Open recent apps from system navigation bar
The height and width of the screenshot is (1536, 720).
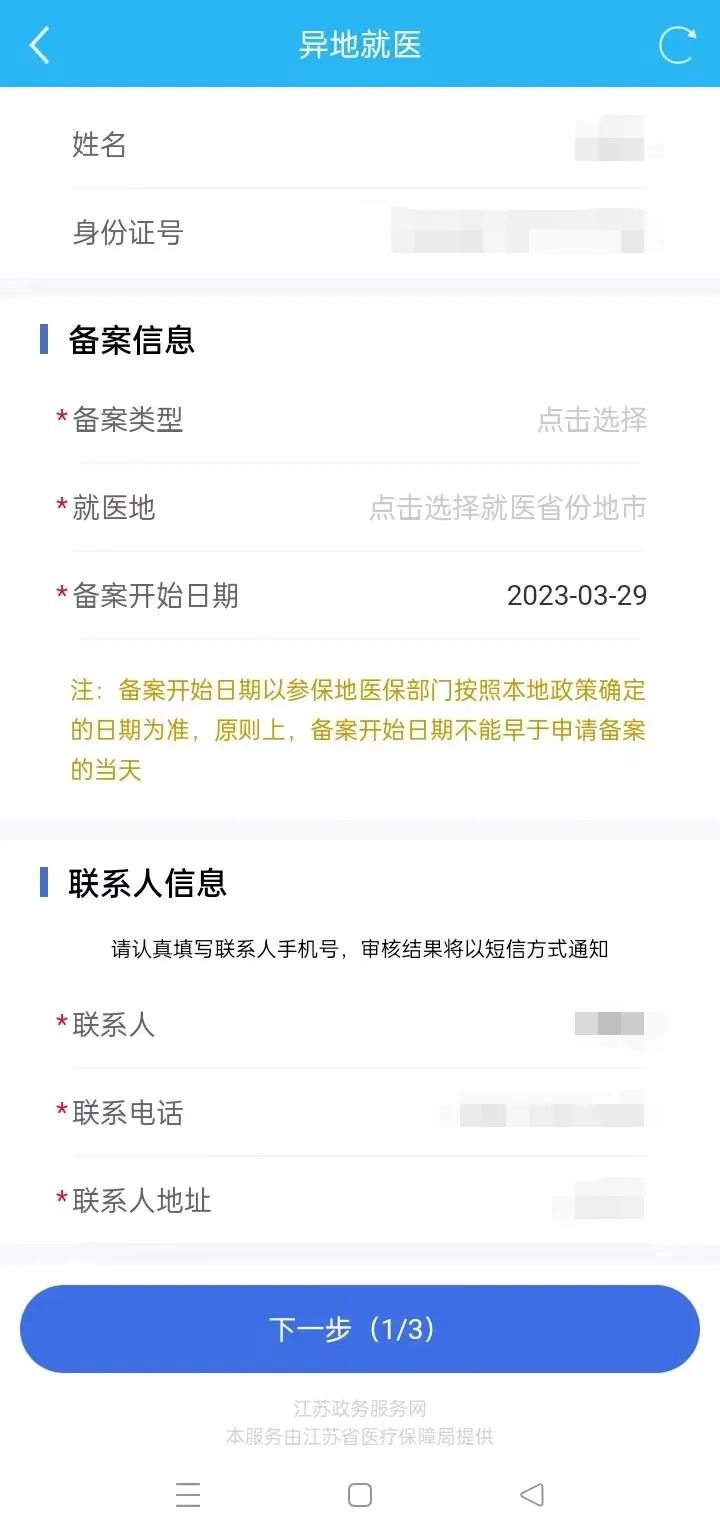tap(188, 1495)
